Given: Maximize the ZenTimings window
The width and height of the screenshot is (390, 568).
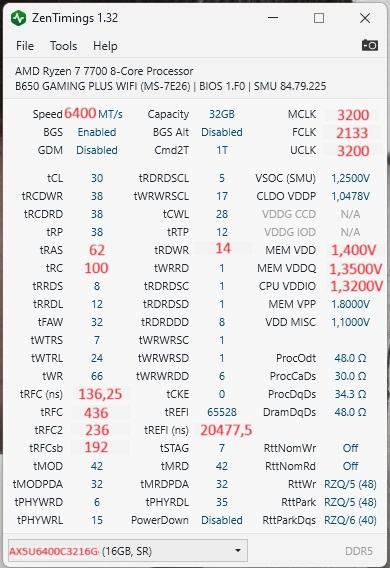Looking at the screenshot, I should click(x=319, y=18).
